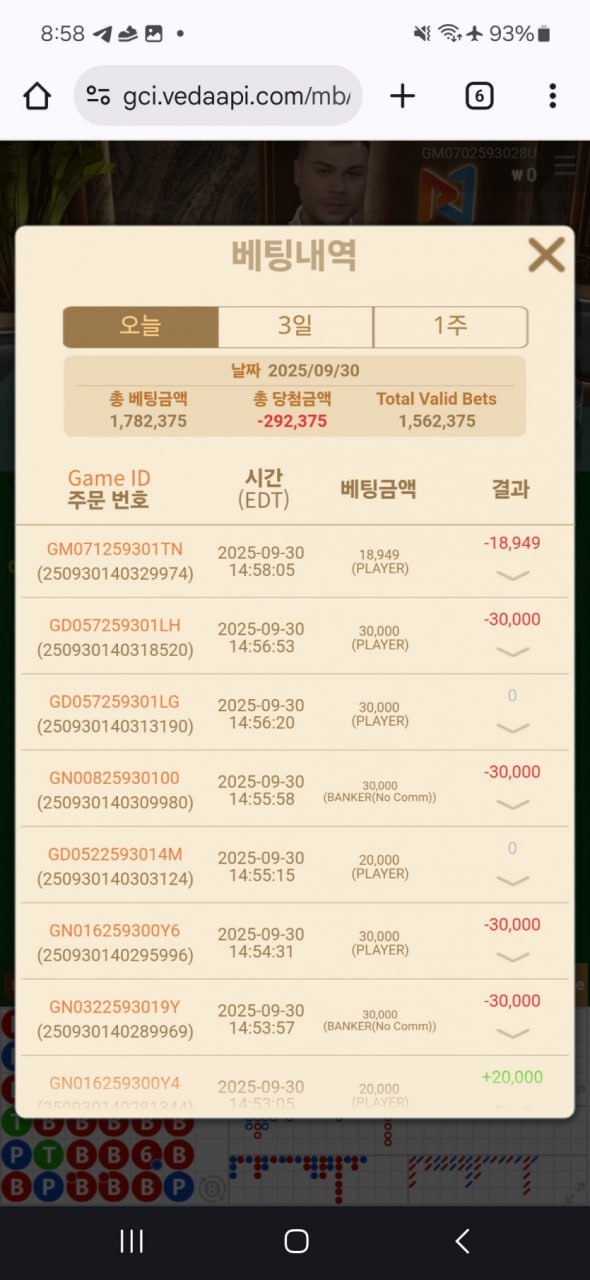Open recent apps from the navigation bar
The height and width of the screenshot is (1280, 590).
(131, 1241)
